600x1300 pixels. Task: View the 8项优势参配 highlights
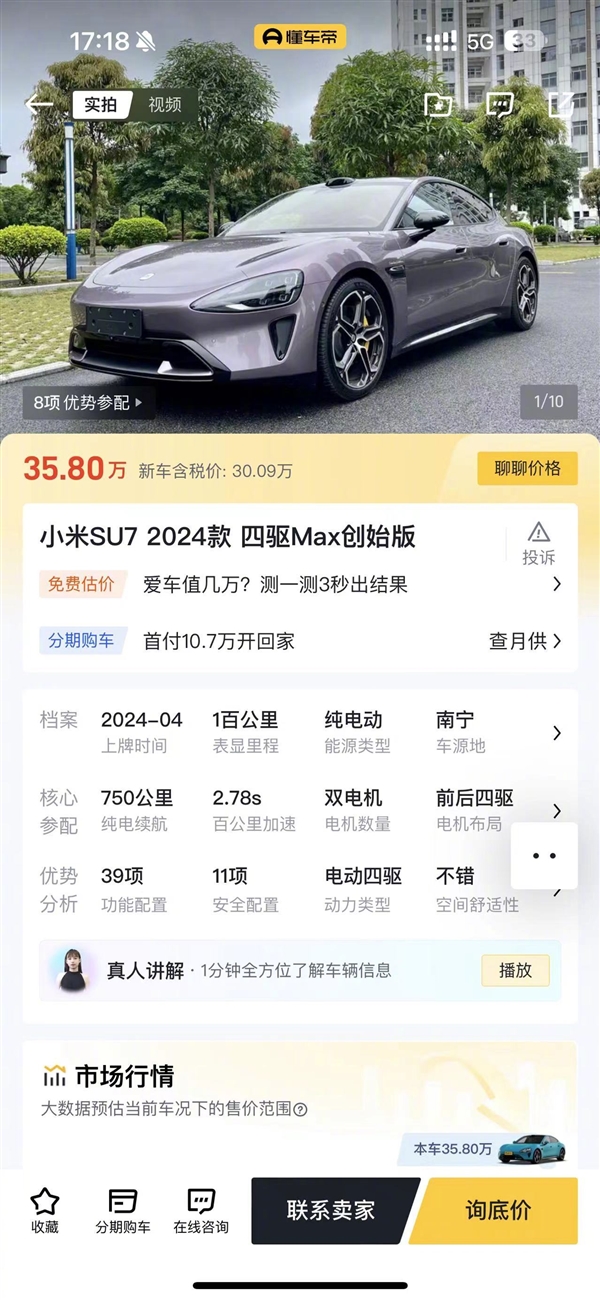click(88, 403)
